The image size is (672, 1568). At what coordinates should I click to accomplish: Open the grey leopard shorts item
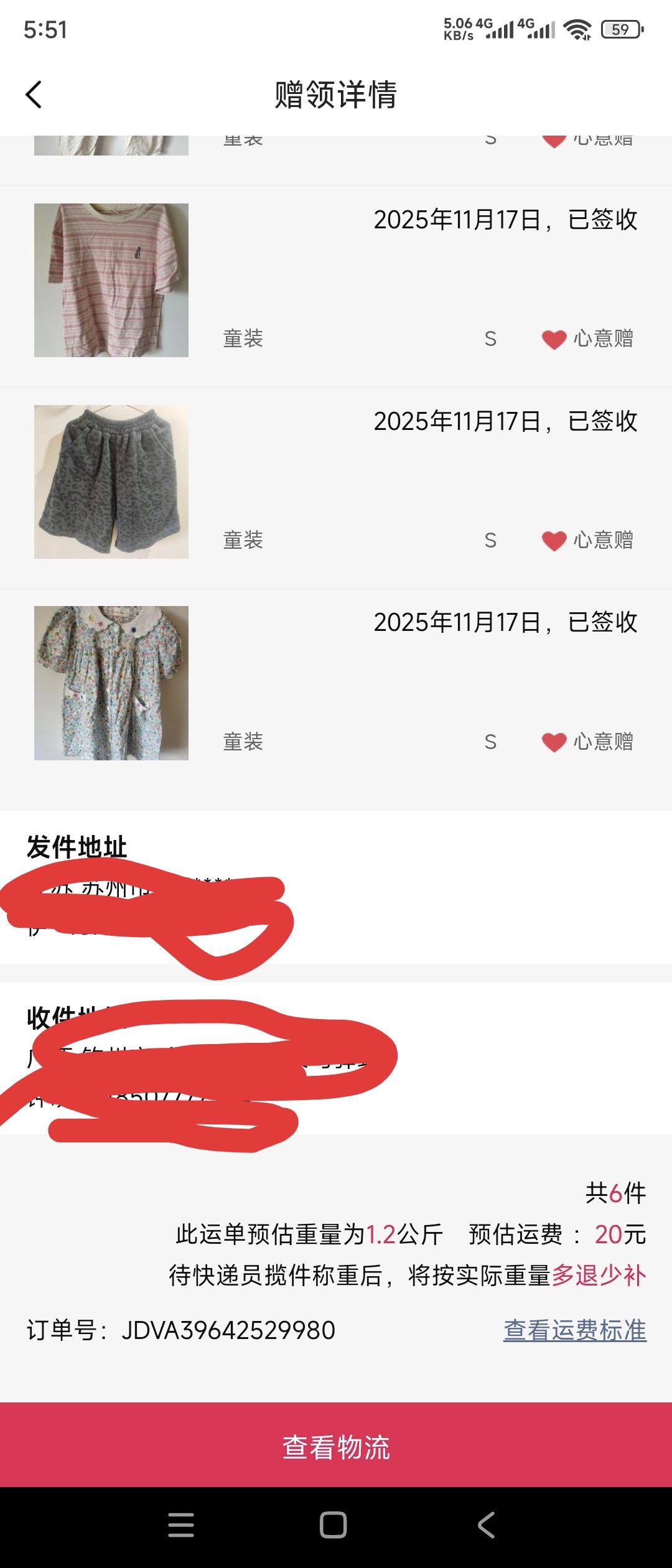111,482
